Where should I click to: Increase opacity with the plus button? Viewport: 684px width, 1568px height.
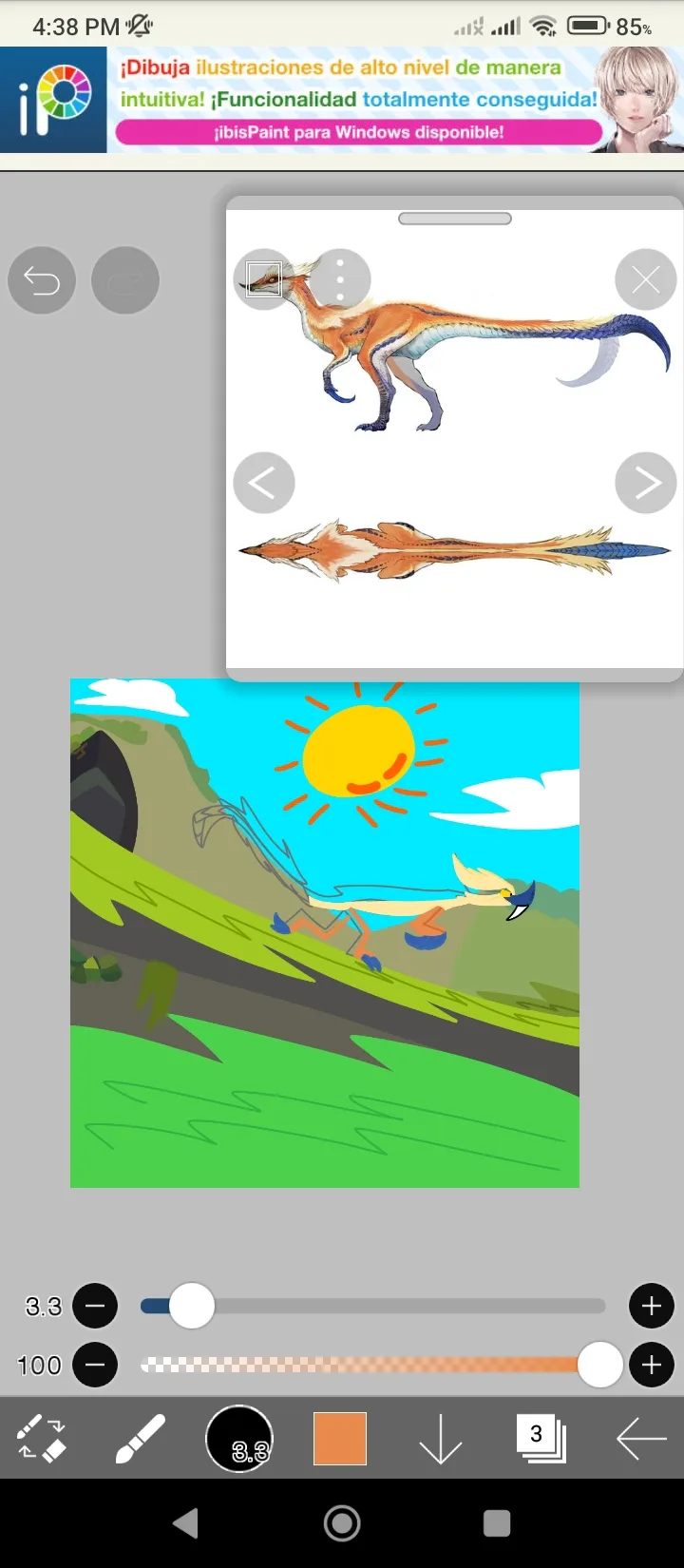tap(652, 1366)
